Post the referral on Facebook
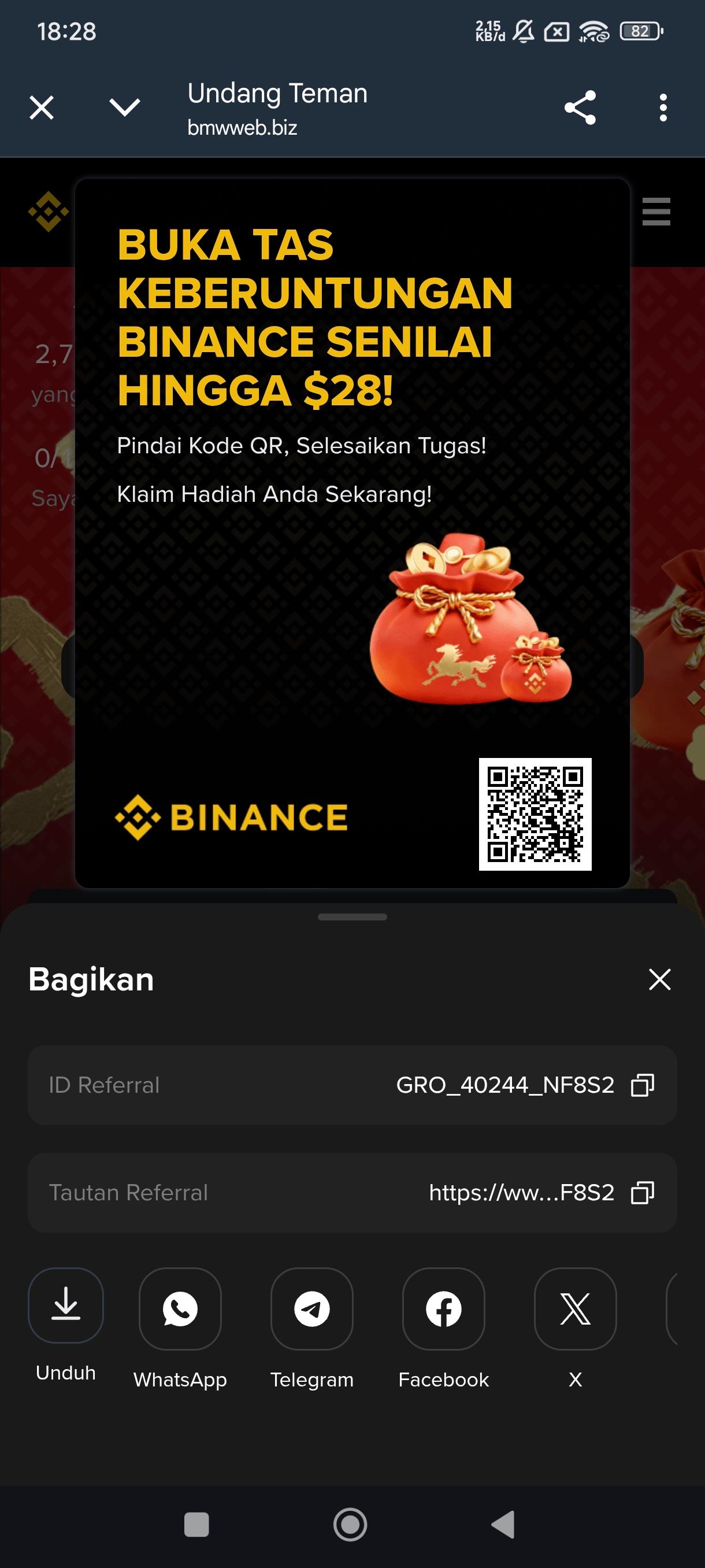 [443, 1309]
